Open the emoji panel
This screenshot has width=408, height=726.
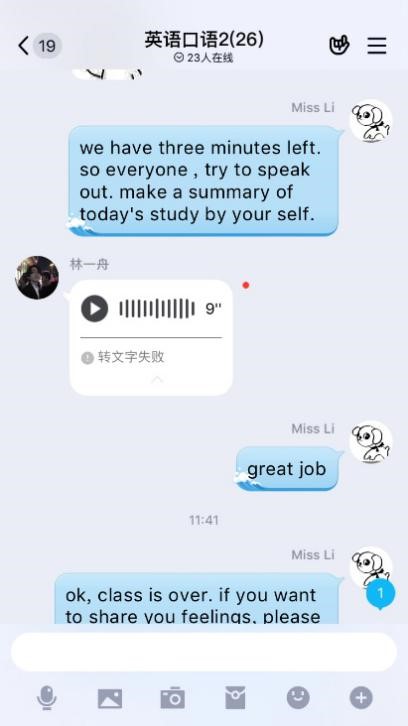(298, 697)
